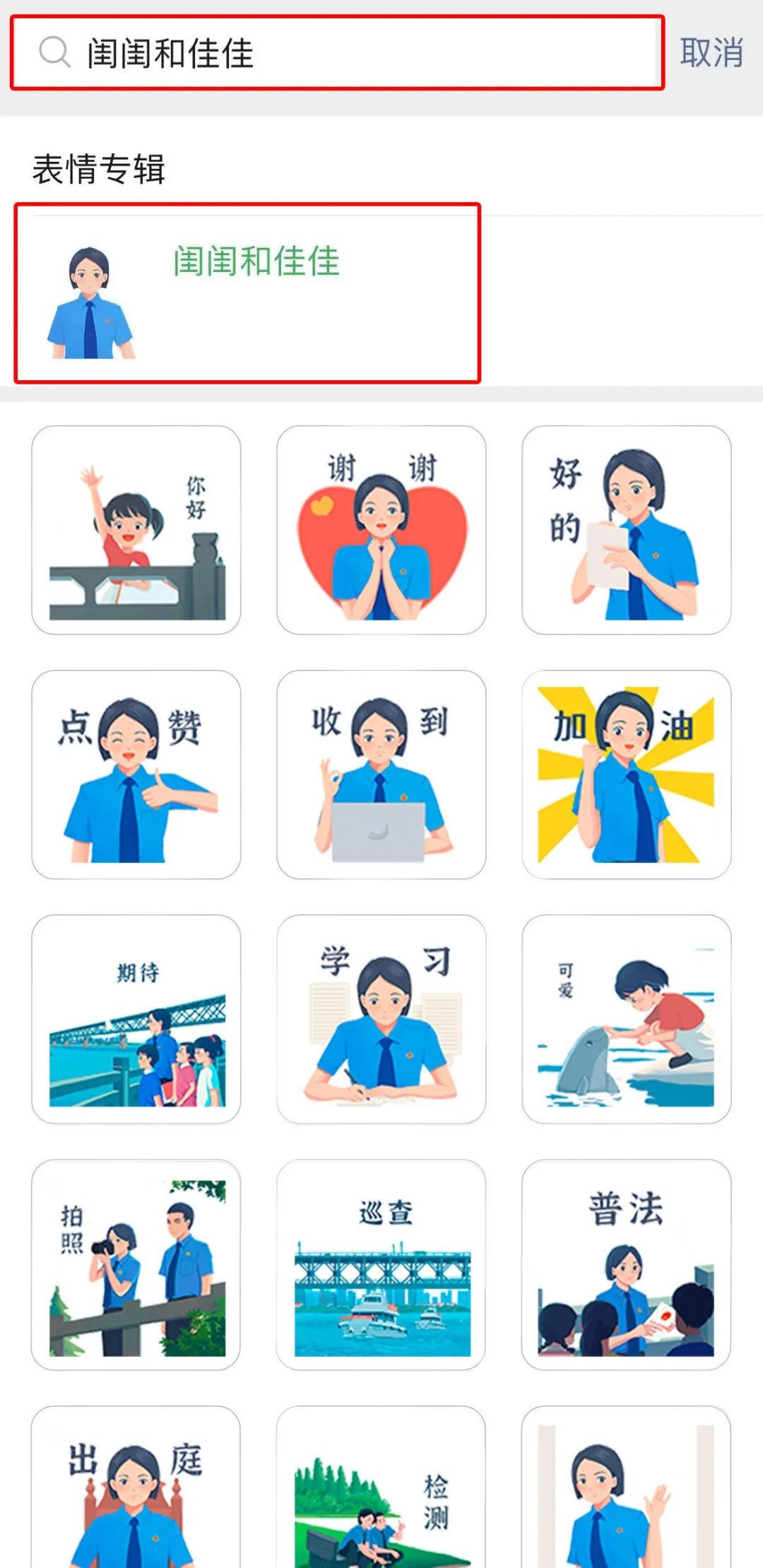Choose the 检测 sticker
Viewport: 763px width, 1568px height.
(x=381, y=1491)
